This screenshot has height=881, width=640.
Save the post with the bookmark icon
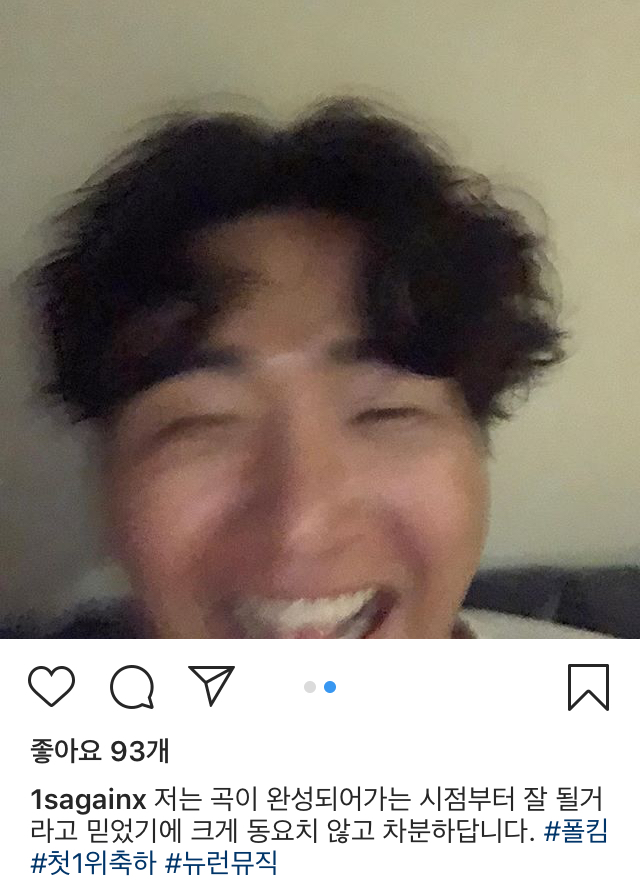[x=588, y=687]
